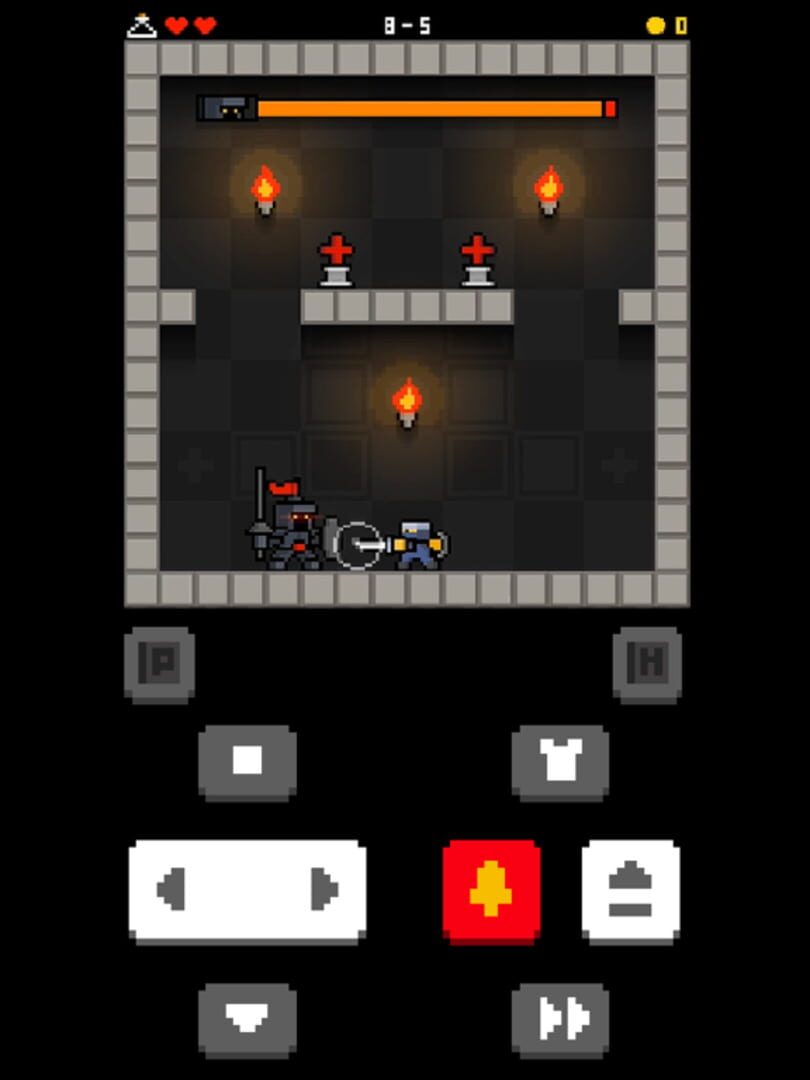Tap the red bell attack button

491,889
